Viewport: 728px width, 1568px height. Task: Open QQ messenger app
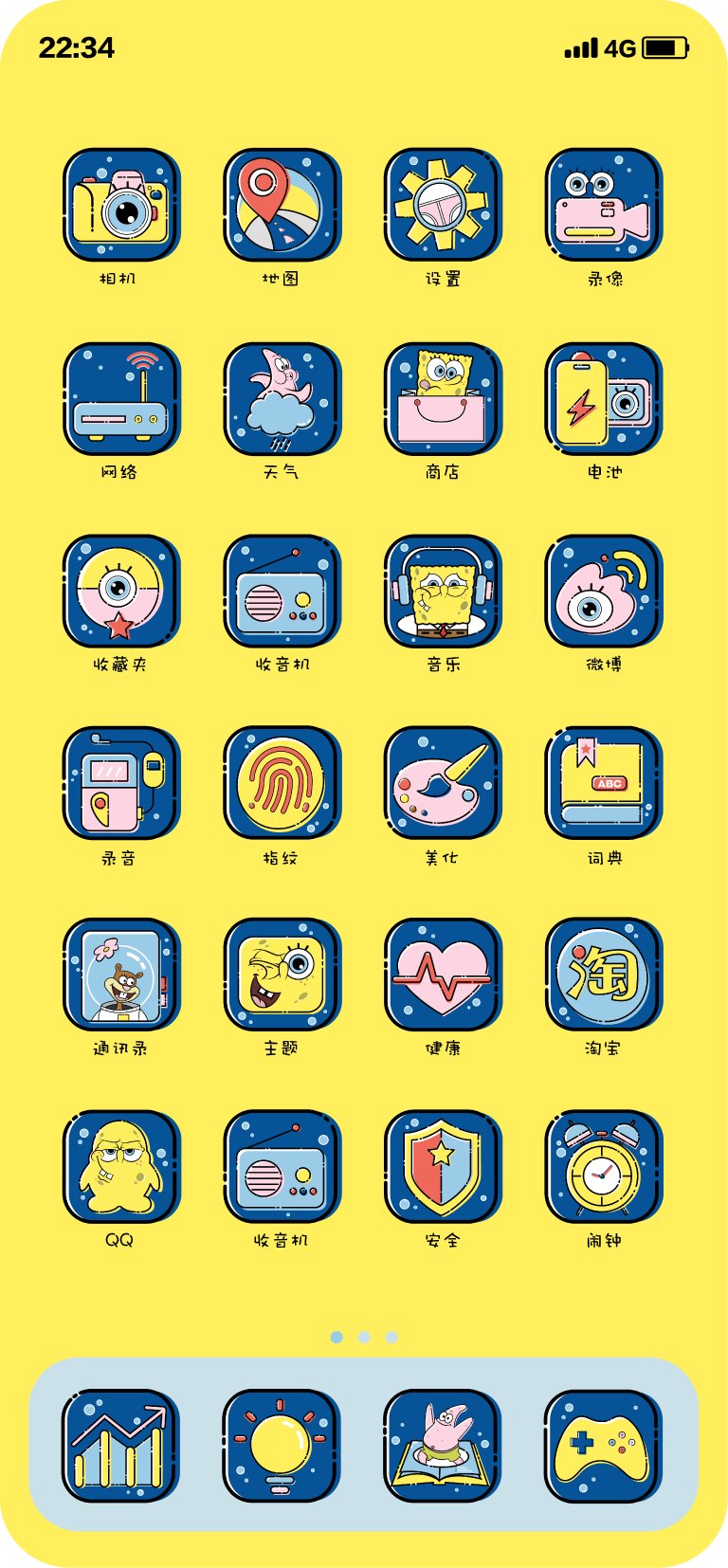[x=121, y=1167]
